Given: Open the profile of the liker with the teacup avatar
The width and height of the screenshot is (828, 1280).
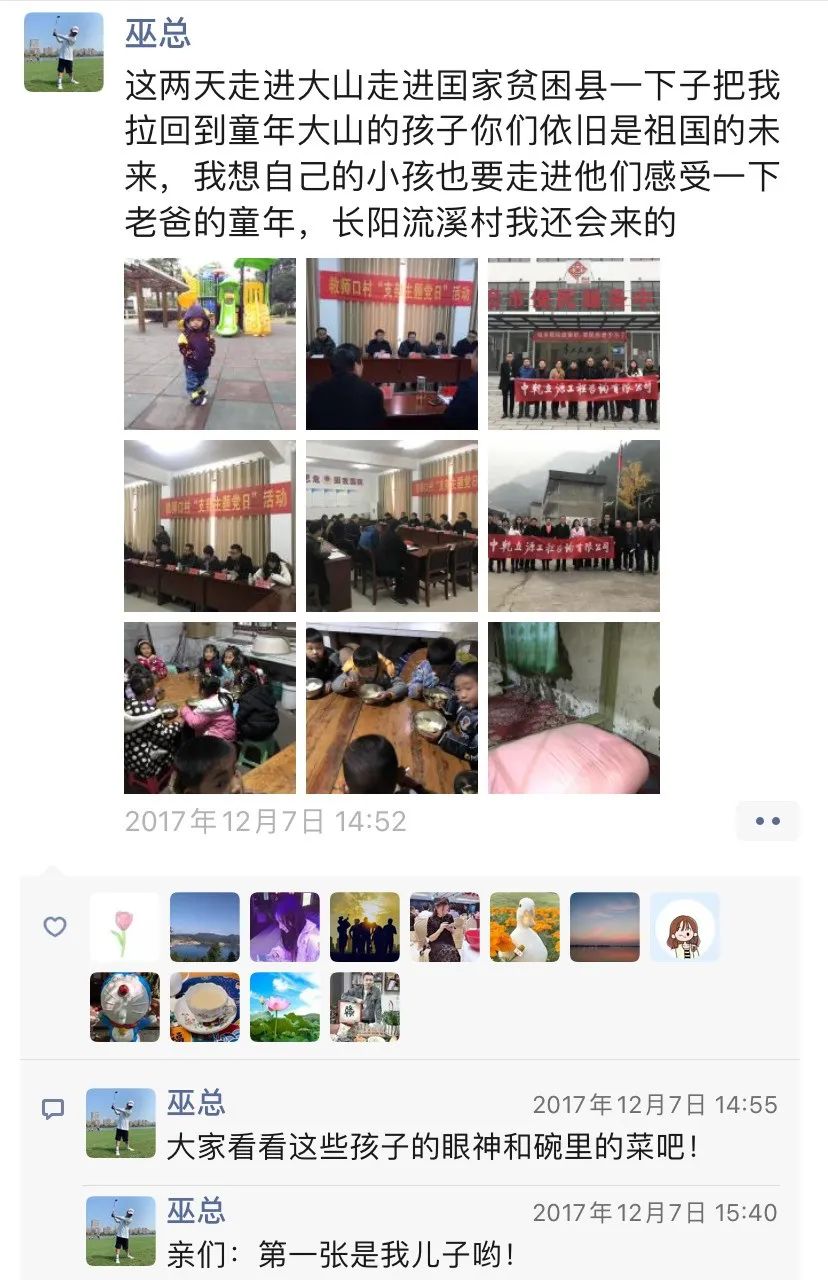Looking at the screenshot, I should pos(204,1007).
